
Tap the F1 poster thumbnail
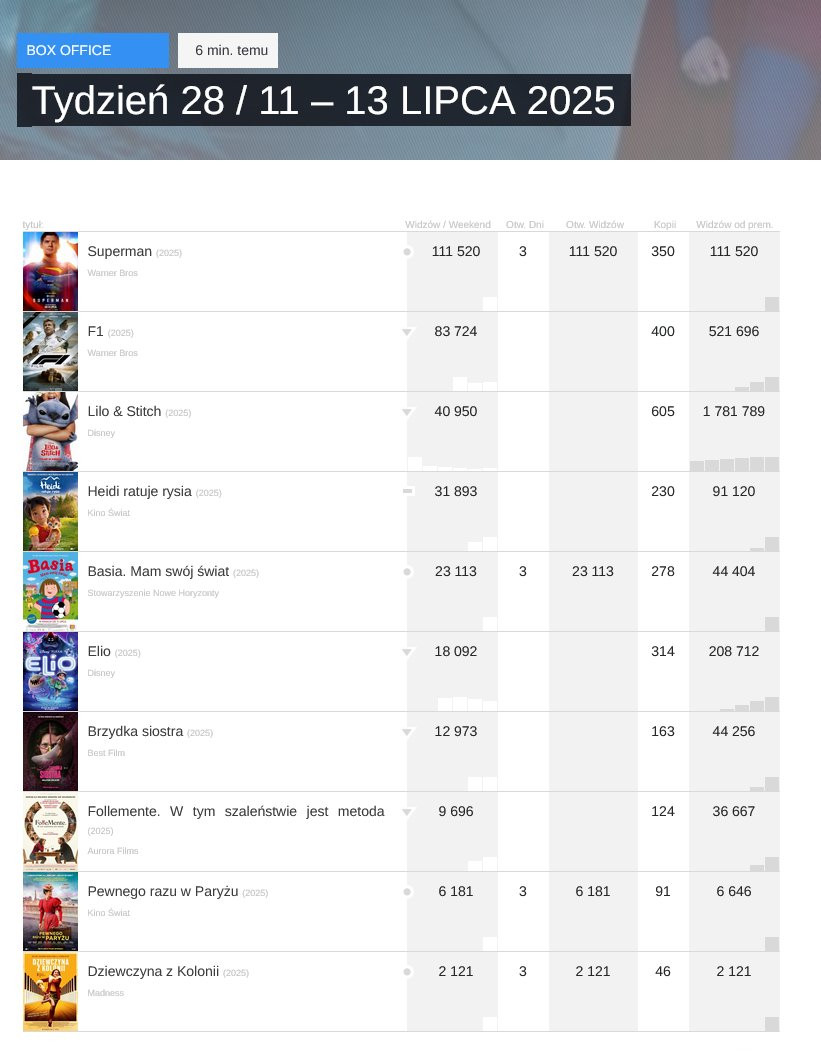(x=50, y=351)
